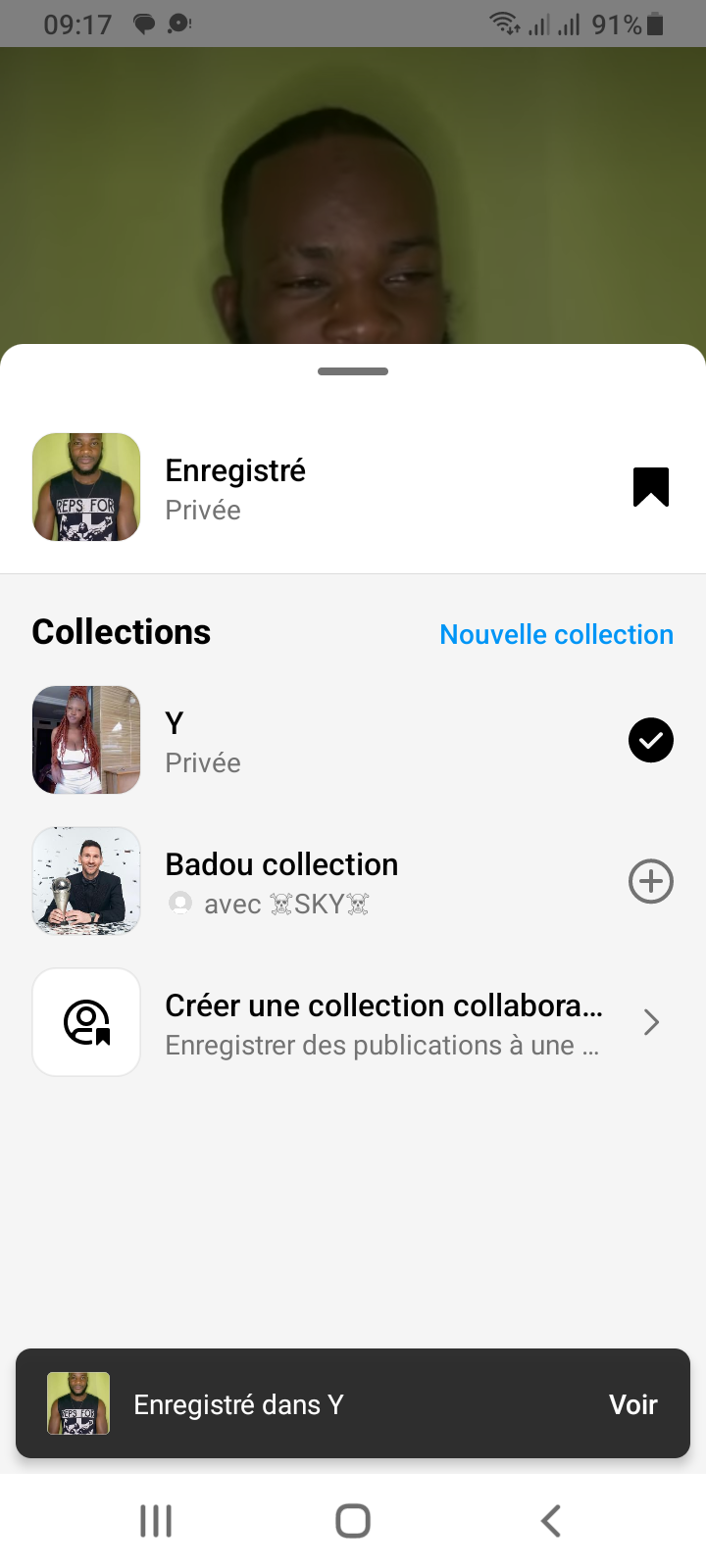This screenshot has height=1568, width=706.
Task: Go back with the system back button
Action: coord(551,1521)
